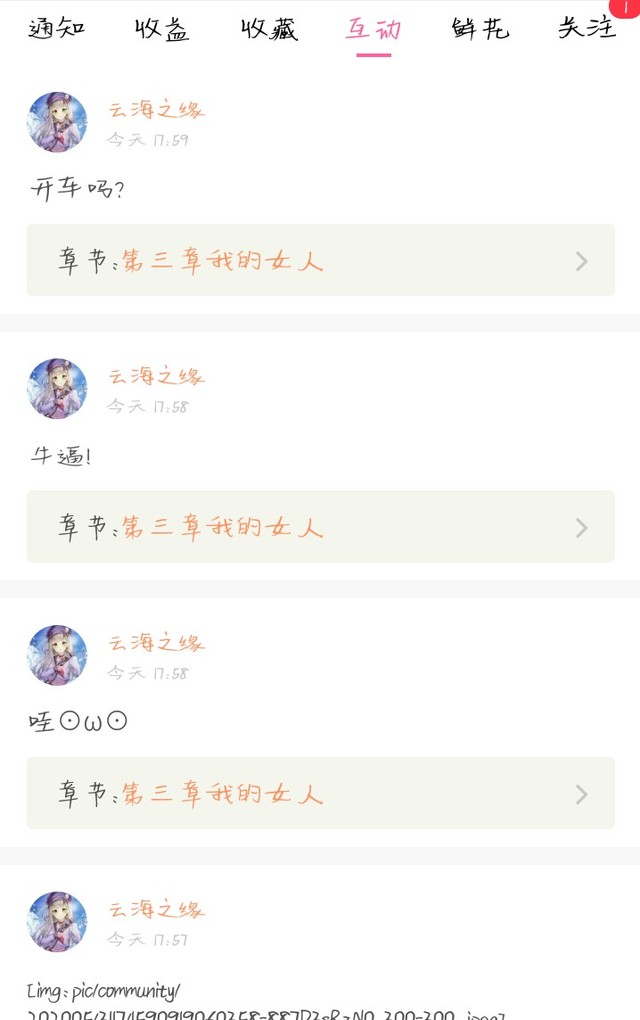Open 云海之缘's profile name above 牛逼!
This screenshot has height=1020, width=640.
(x=156, y=376)
